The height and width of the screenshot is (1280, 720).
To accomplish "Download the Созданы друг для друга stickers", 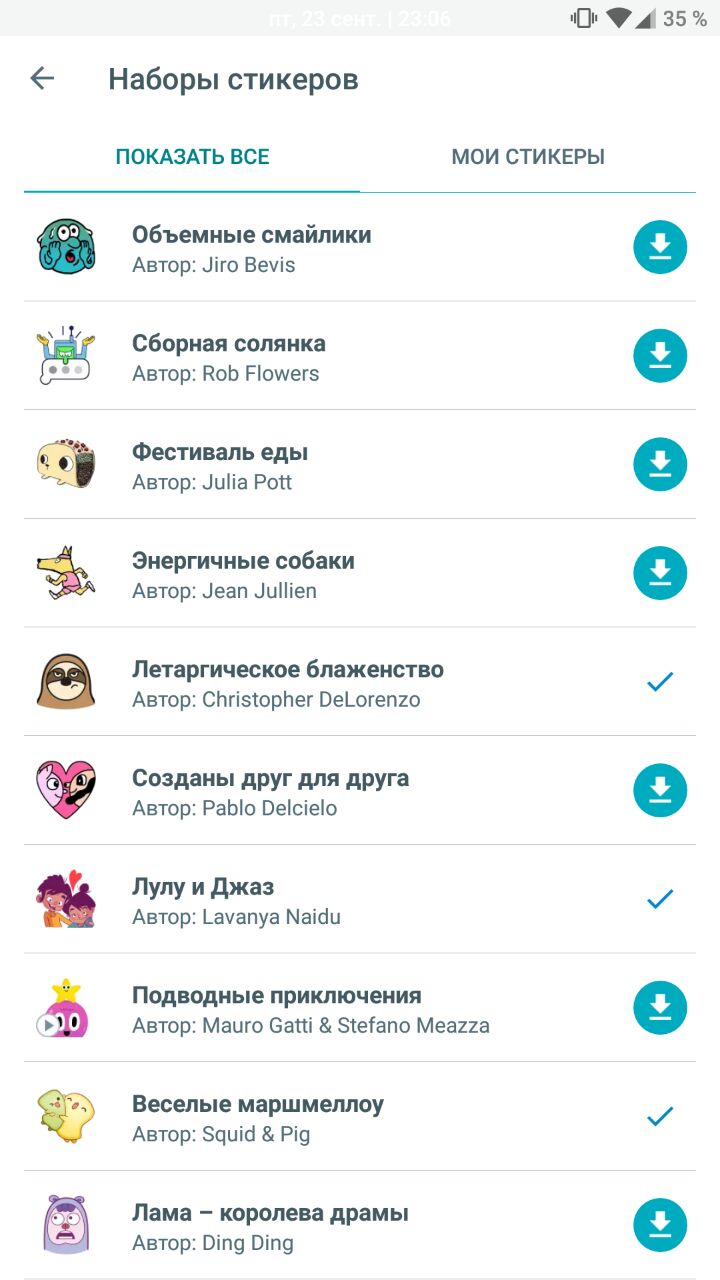I will pos(660,791).
